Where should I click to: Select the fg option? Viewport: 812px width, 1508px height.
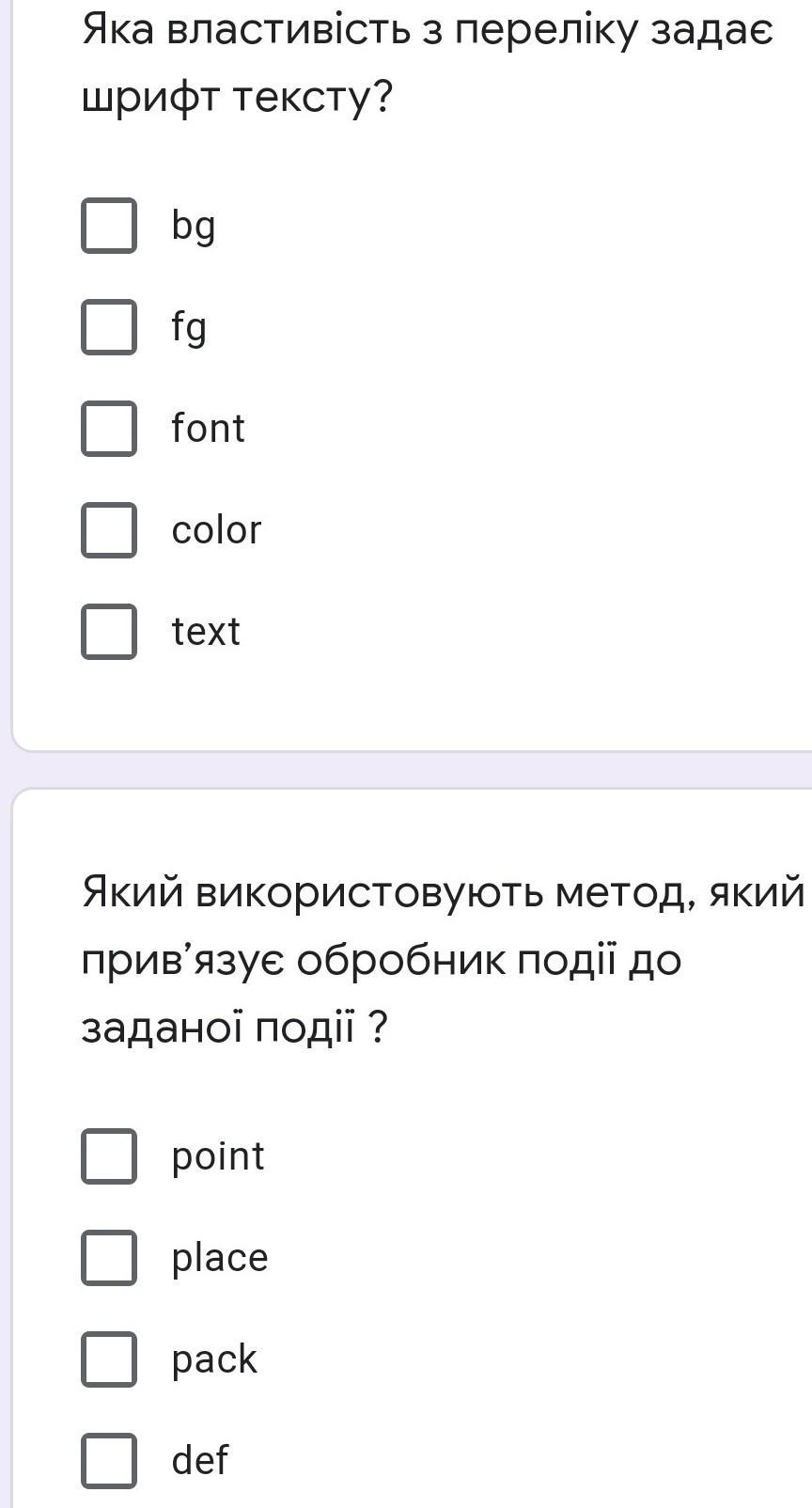[109, 327]
